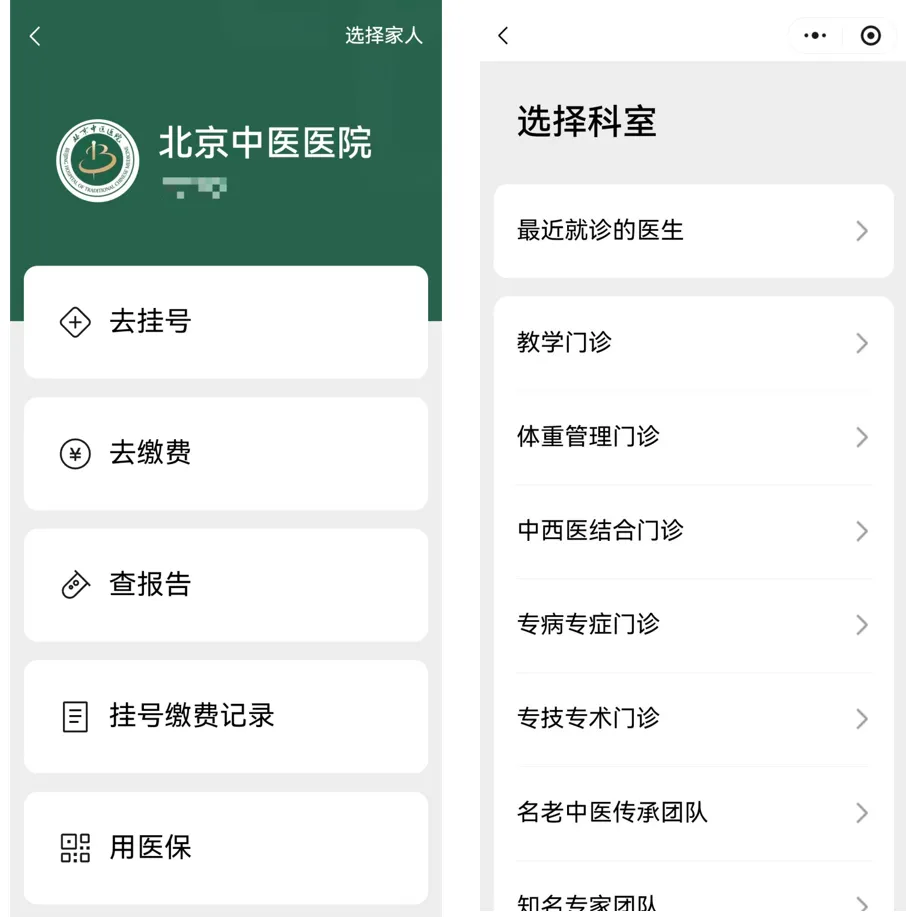Select 知名专家团队

[693, 902]
